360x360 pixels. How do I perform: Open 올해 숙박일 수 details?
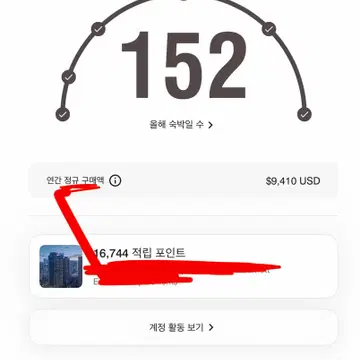(x=181, y=125)
